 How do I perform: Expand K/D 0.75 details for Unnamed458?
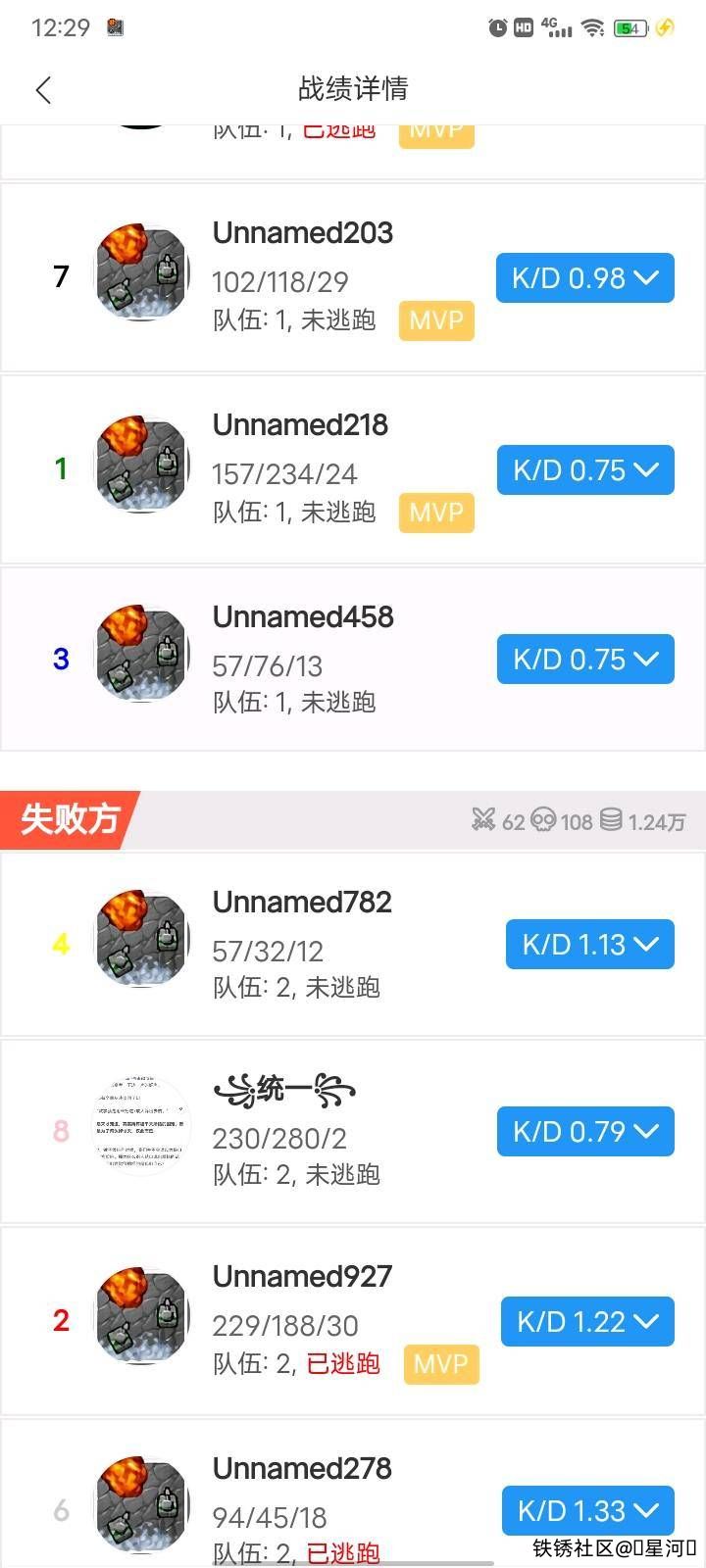coord(584,660)
